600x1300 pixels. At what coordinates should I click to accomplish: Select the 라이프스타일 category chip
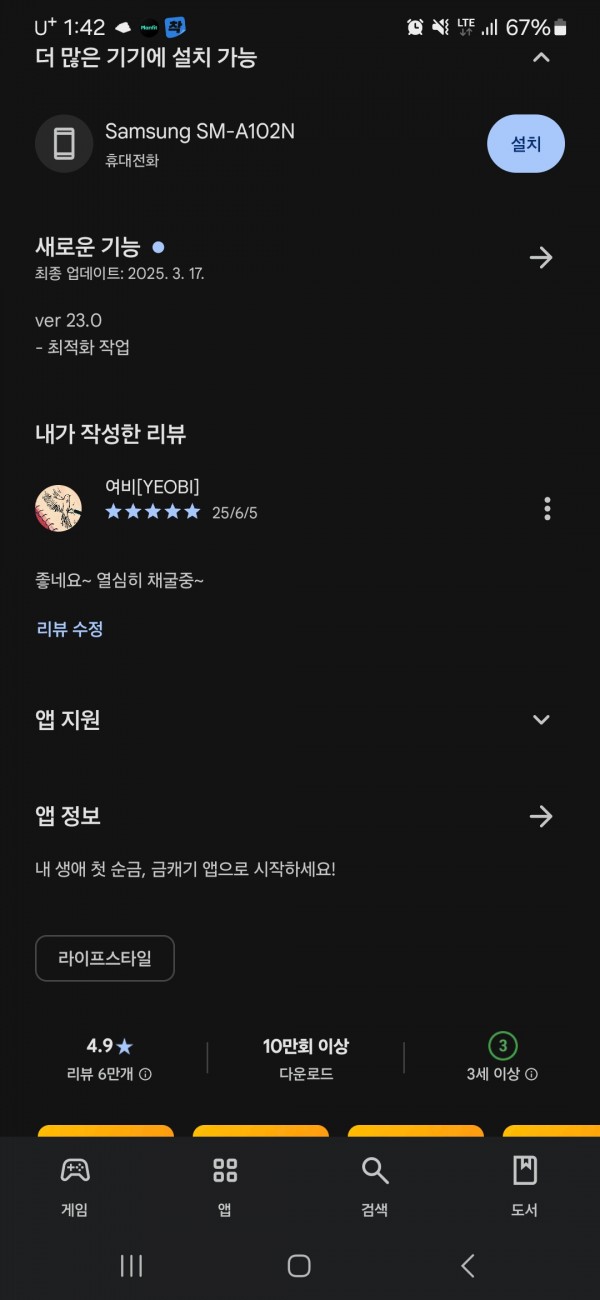tap(105, 958)
